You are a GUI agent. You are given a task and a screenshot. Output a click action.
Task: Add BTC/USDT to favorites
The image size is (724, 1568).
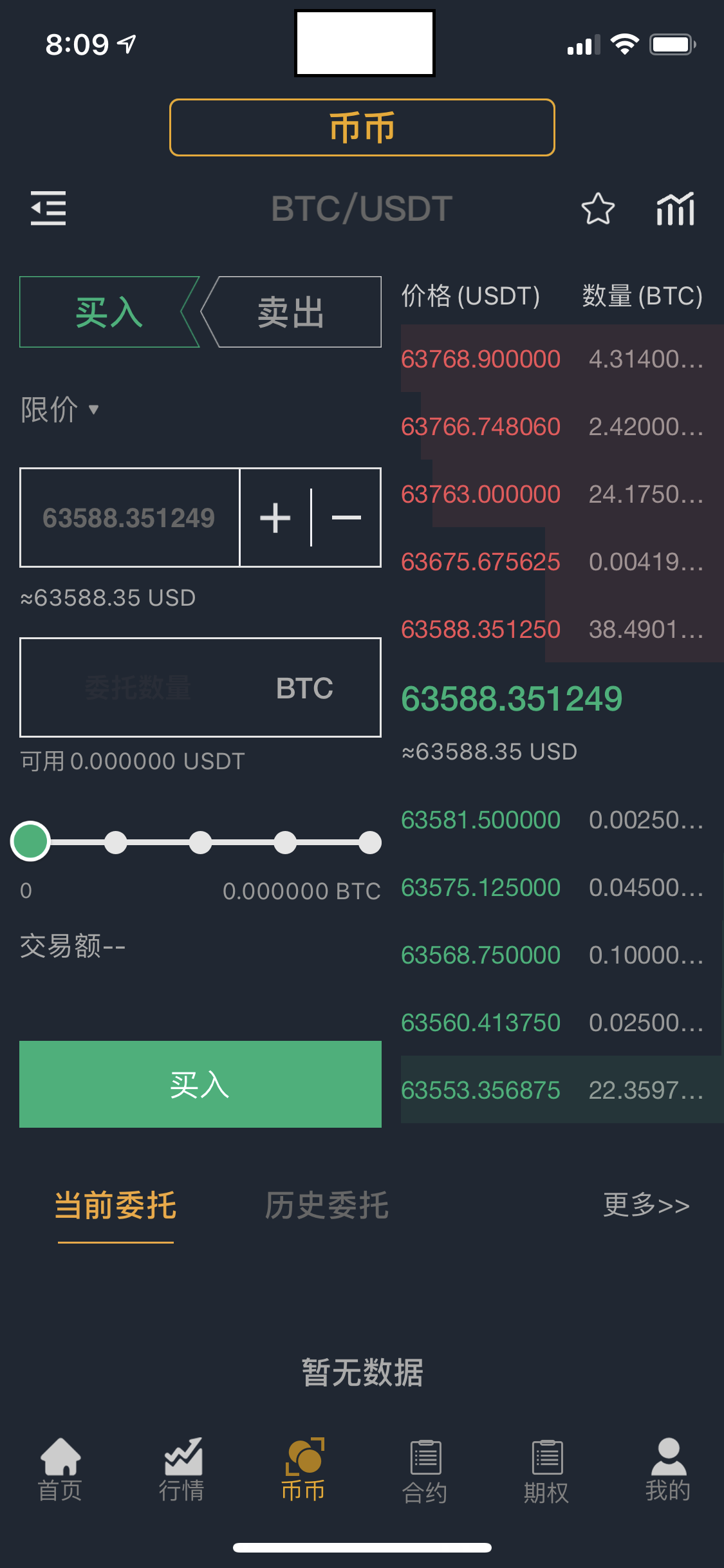598,209
